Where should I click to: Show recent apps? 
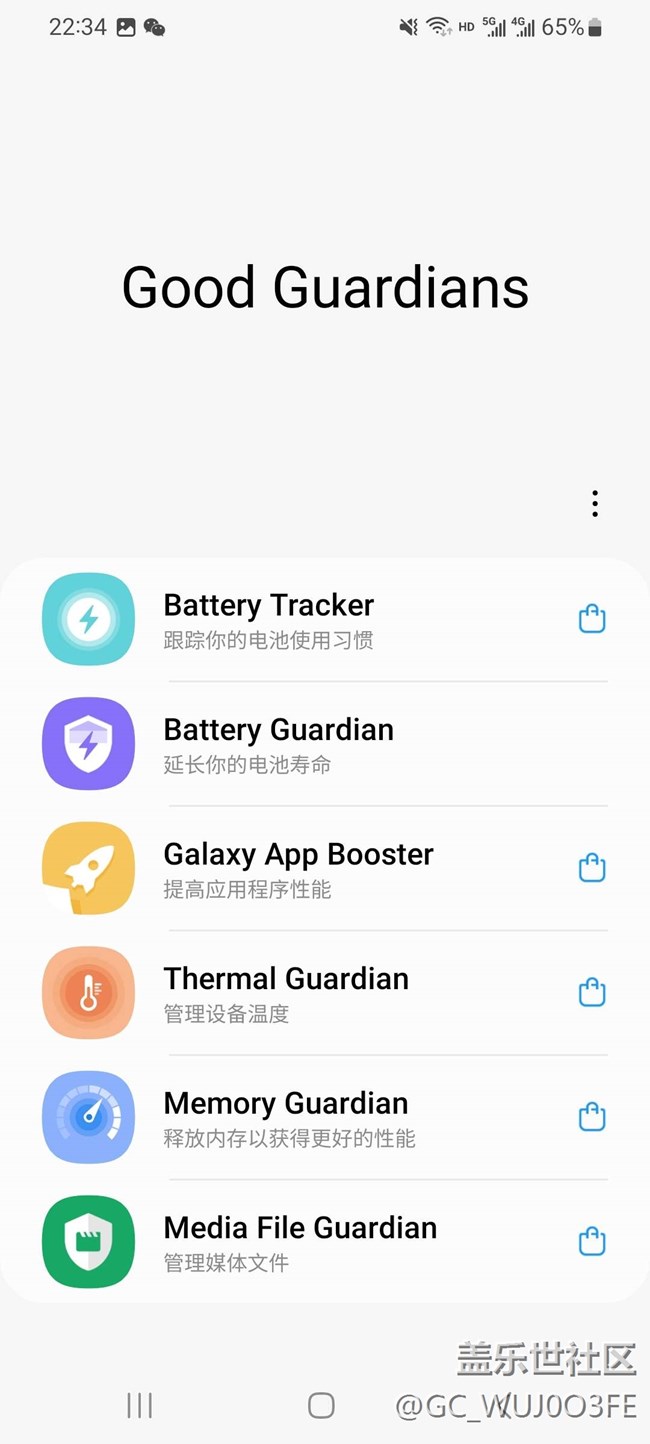pyautogui.click(x=140, y=1406)
